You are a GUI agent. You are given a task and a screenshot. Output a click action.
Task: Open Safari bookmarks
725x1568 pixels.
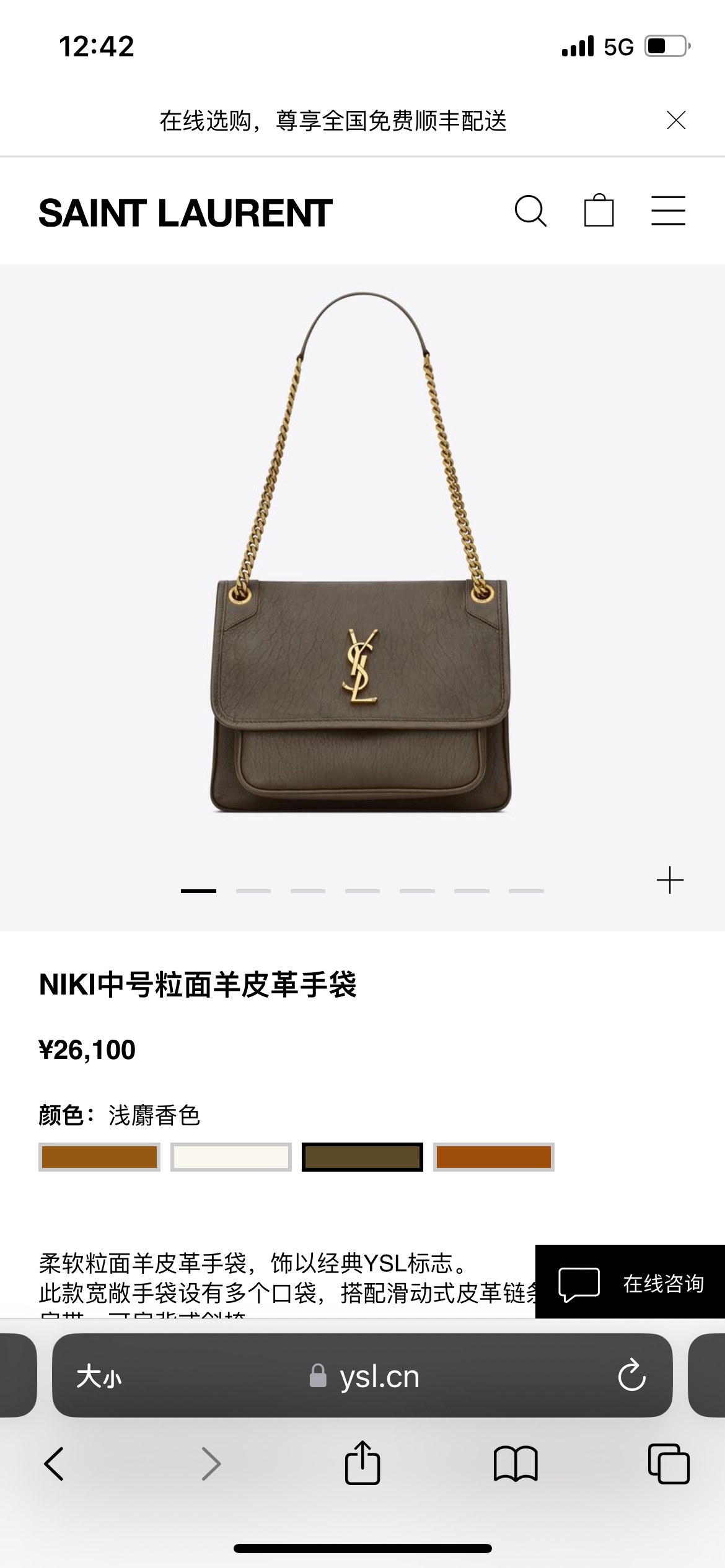[516, 1464]
